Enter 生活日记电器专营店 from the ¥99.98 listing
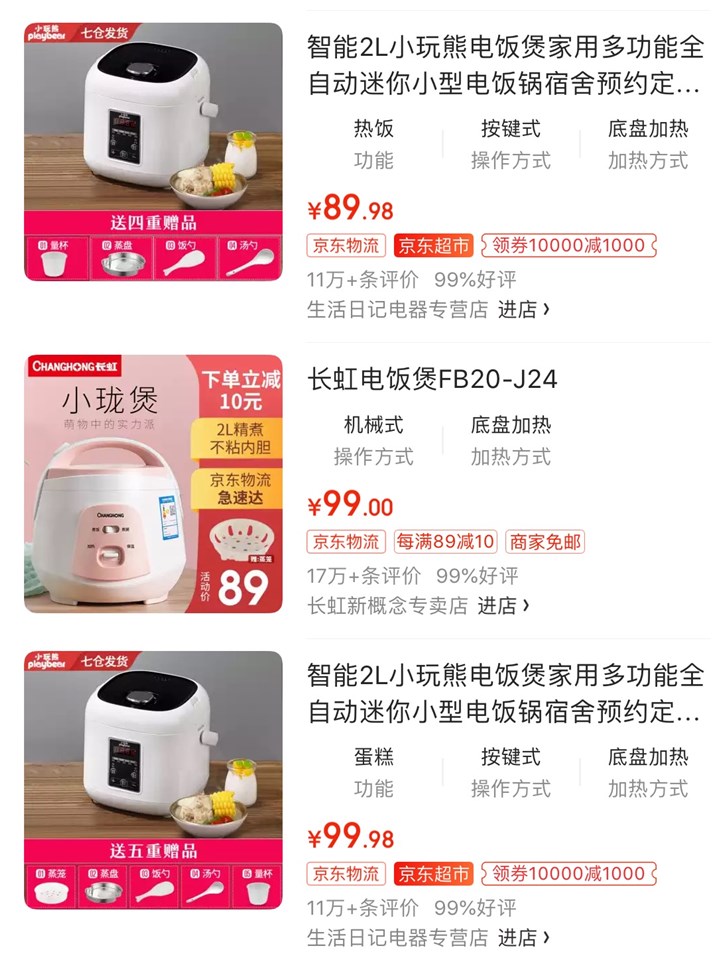Image resolution: width=728 pixels, height=963 pixels. click(524, 938)
